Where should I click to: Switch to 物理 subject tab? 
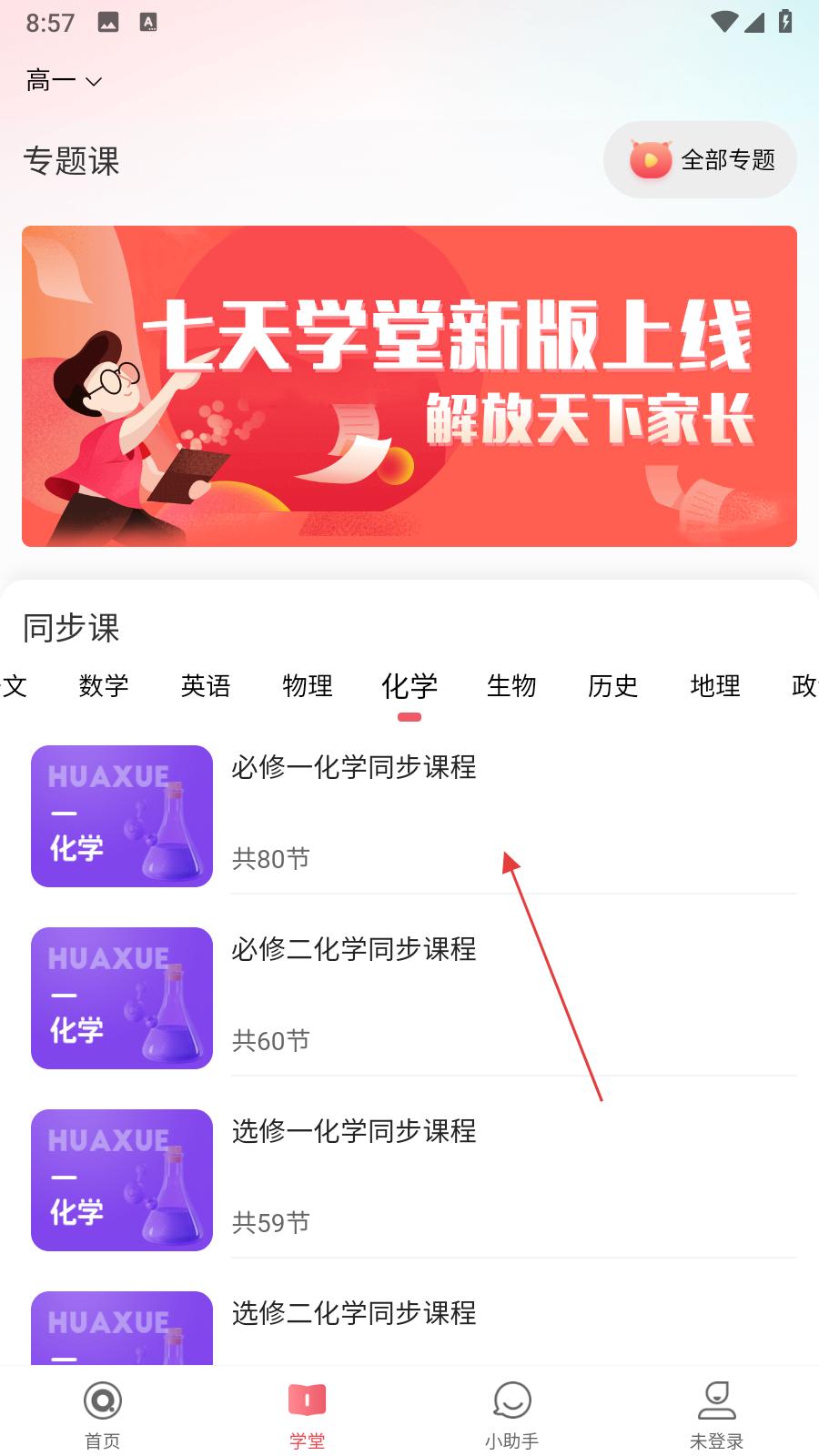308,685
